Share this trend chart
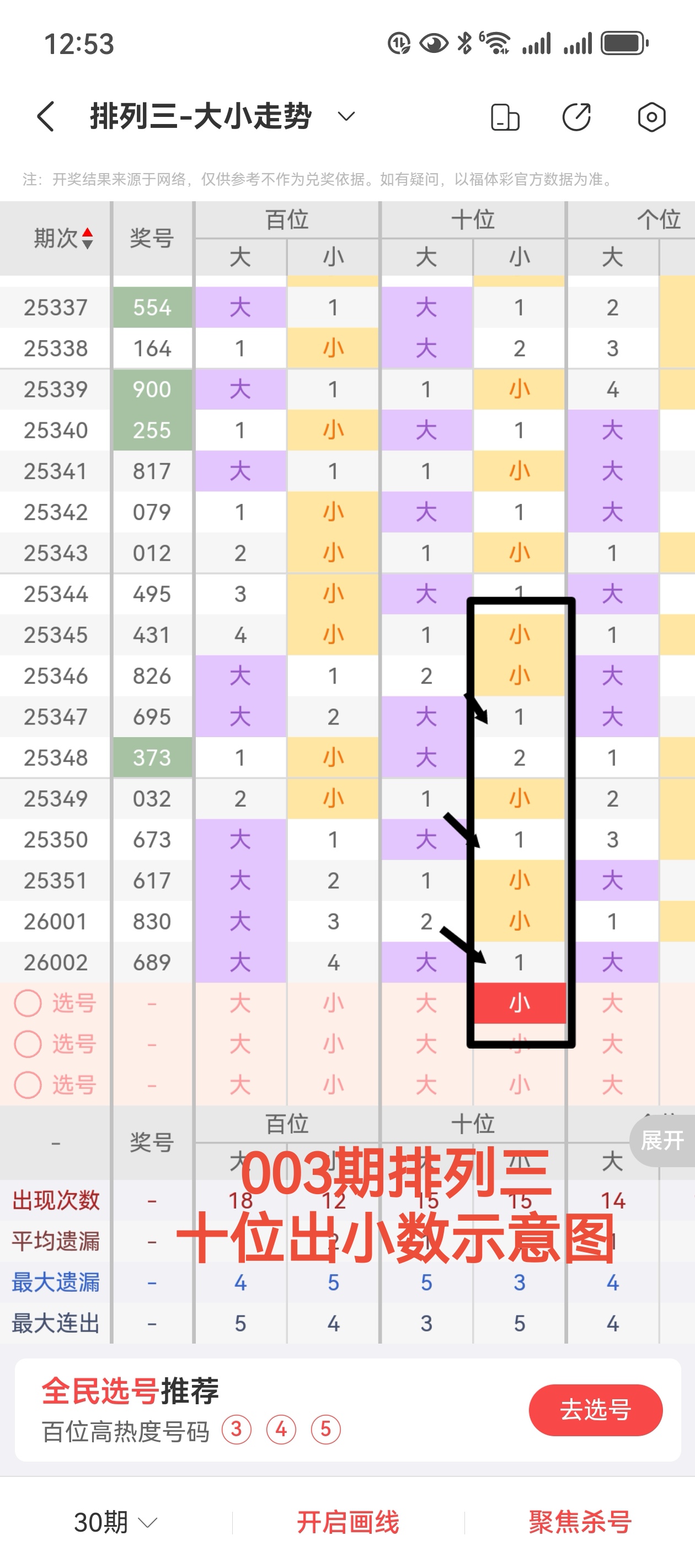 pos(576,117)
